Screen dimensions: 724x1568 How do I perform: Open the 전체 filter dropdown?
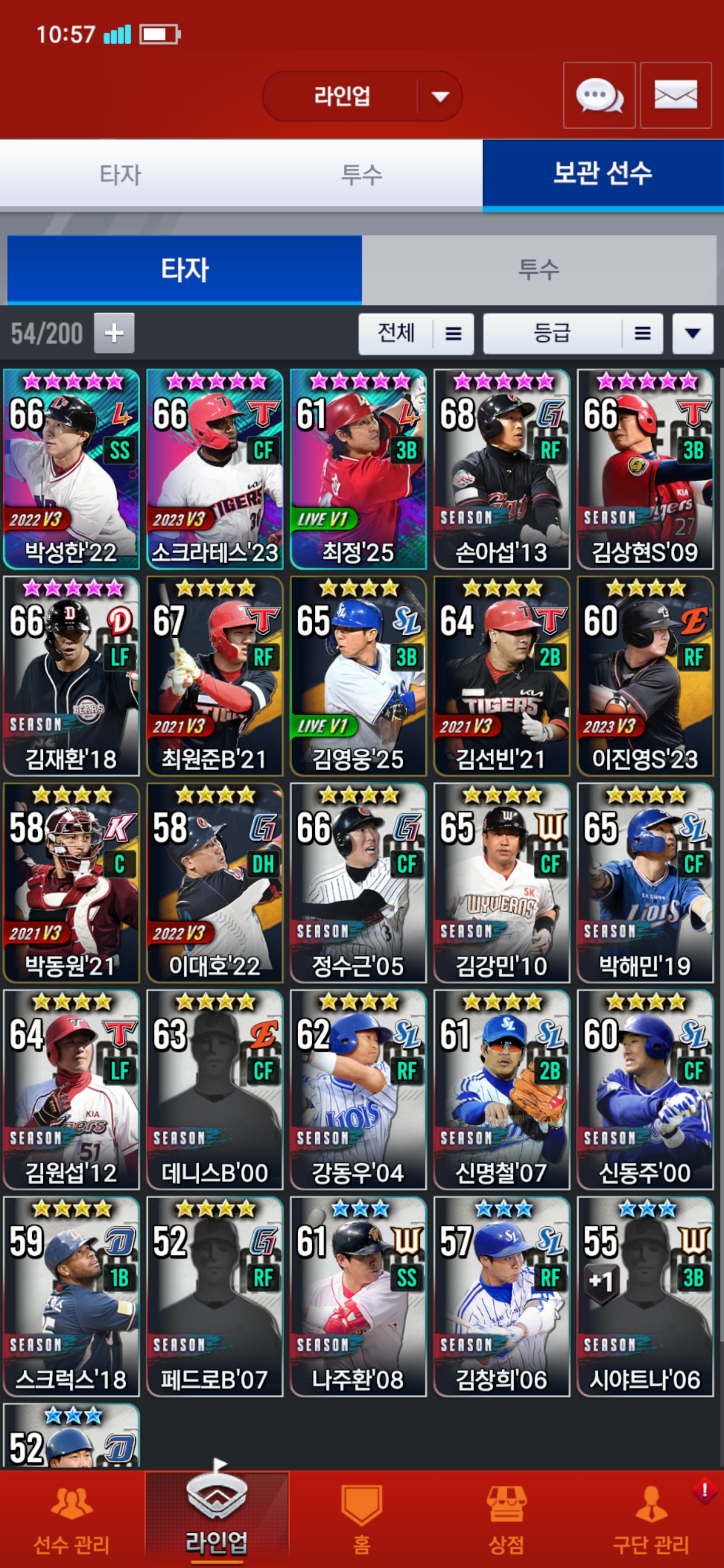[x=416, y=334]
